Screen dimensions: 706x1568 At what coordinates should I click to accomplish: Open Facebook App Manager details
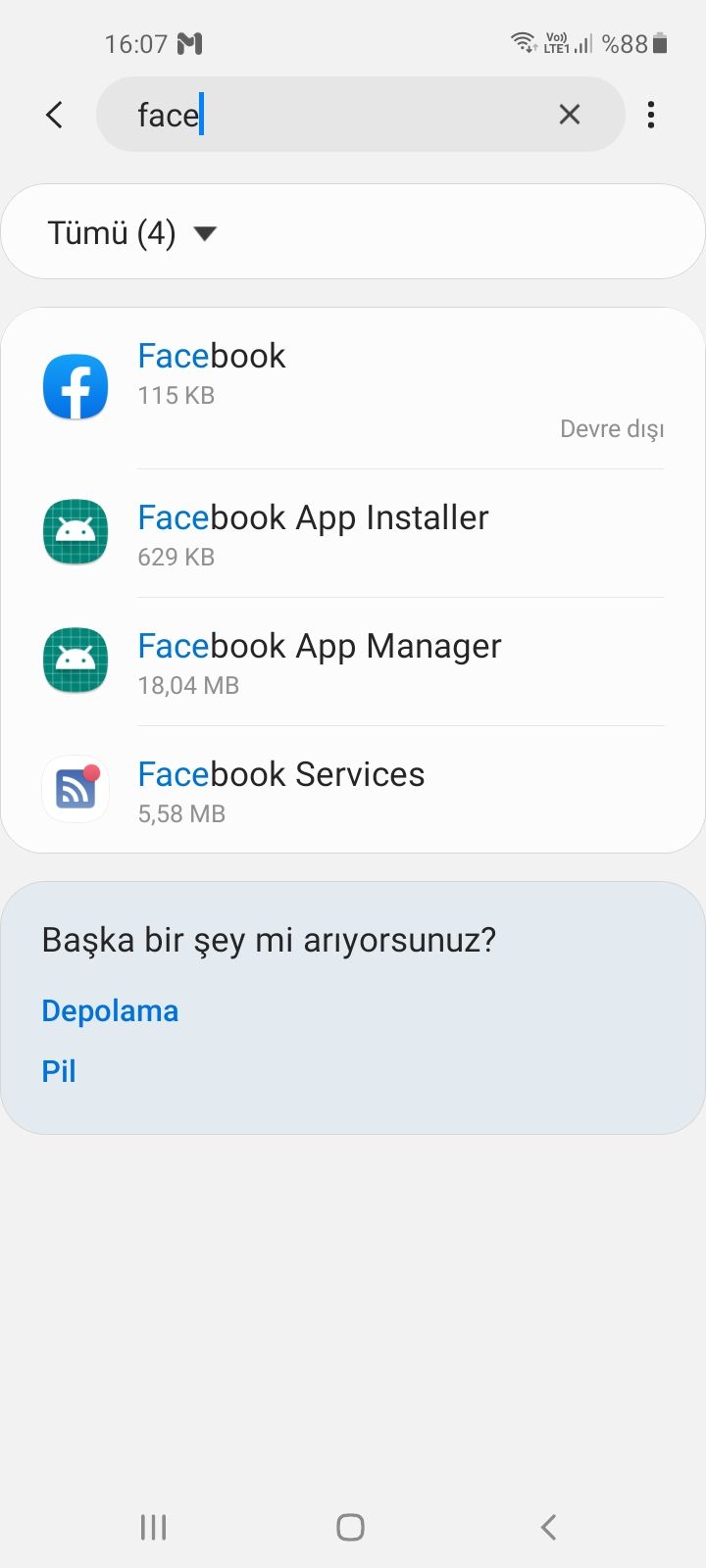353,661
